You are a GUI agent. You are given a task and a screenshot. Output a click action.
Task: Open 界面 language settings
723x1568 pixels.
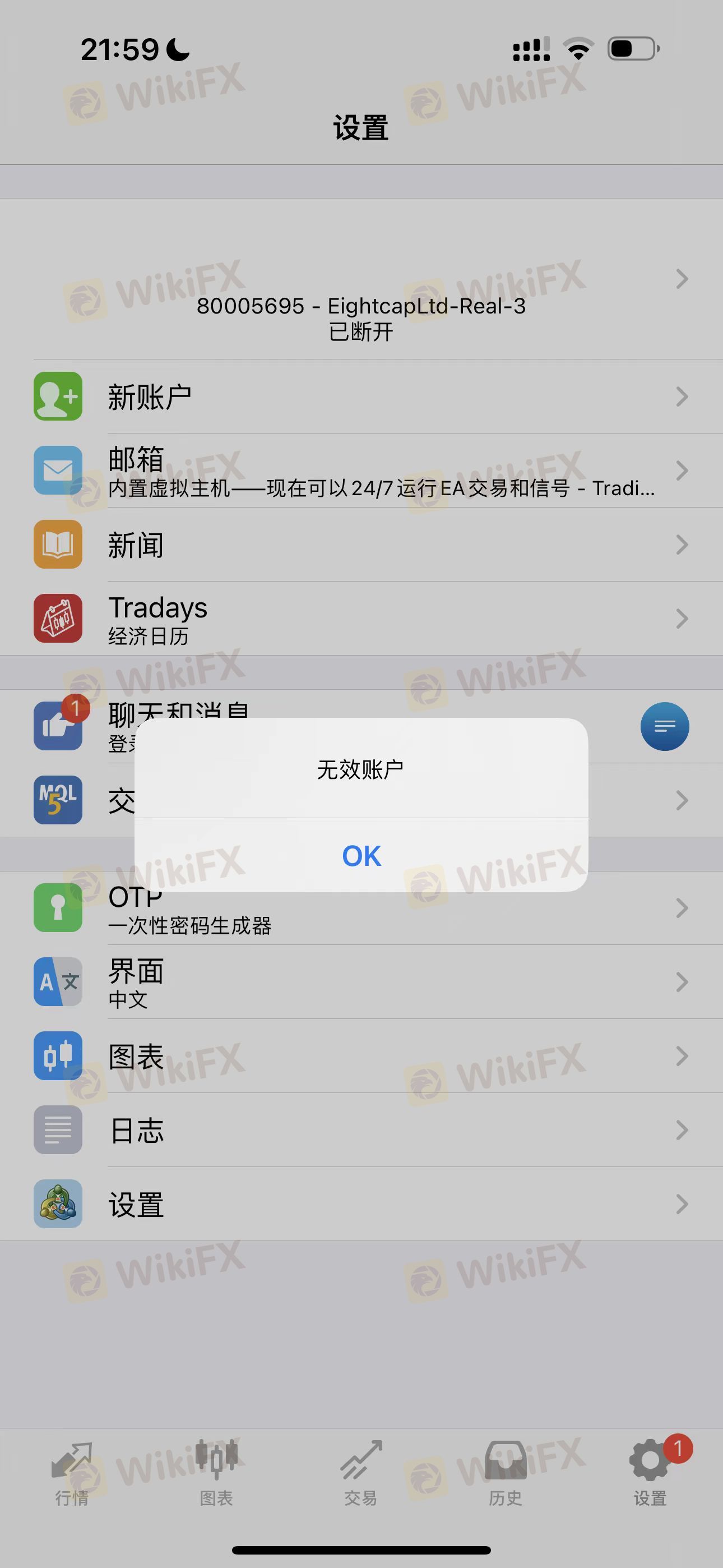pyautogui.click(x=361, y=982)
